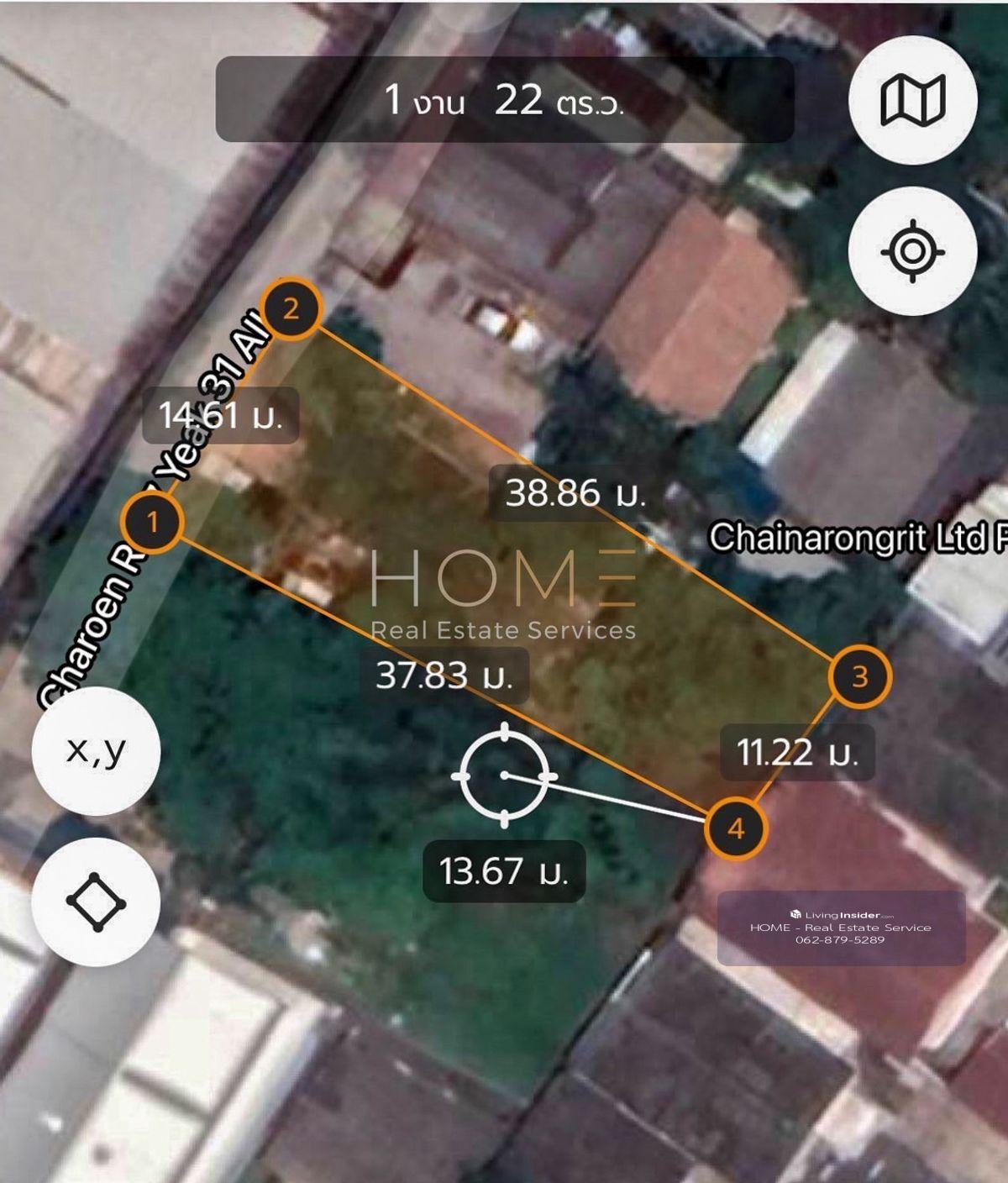The width and height of the screenshot is (1008, 1183).
Task: Open the x,y coordinates button
Action: click(x=96, y=750)
